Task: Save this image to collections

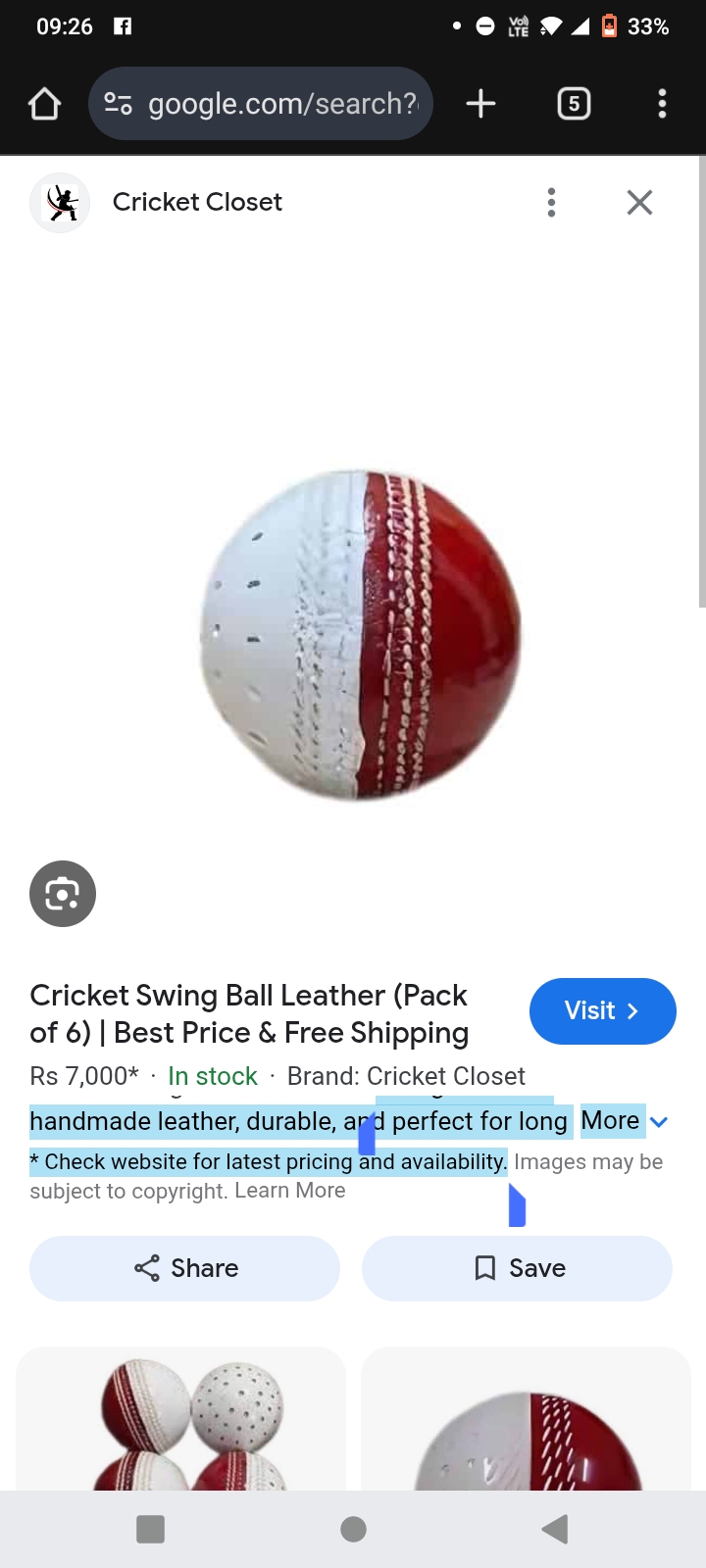Action: pyautogui.click(x=517, y=1268)
